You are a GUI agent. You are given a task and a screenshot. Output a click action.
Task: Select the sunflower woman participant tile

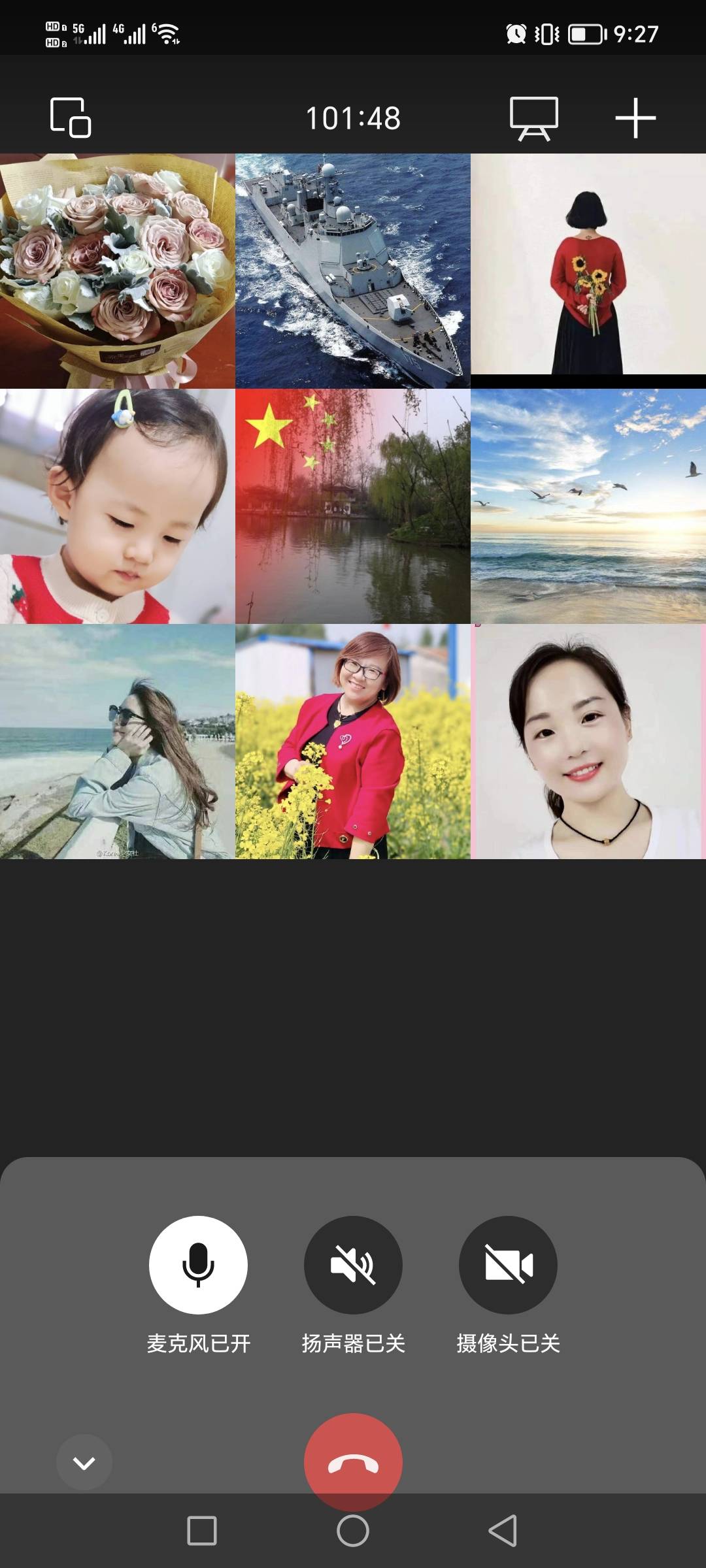tap(588, 270)
